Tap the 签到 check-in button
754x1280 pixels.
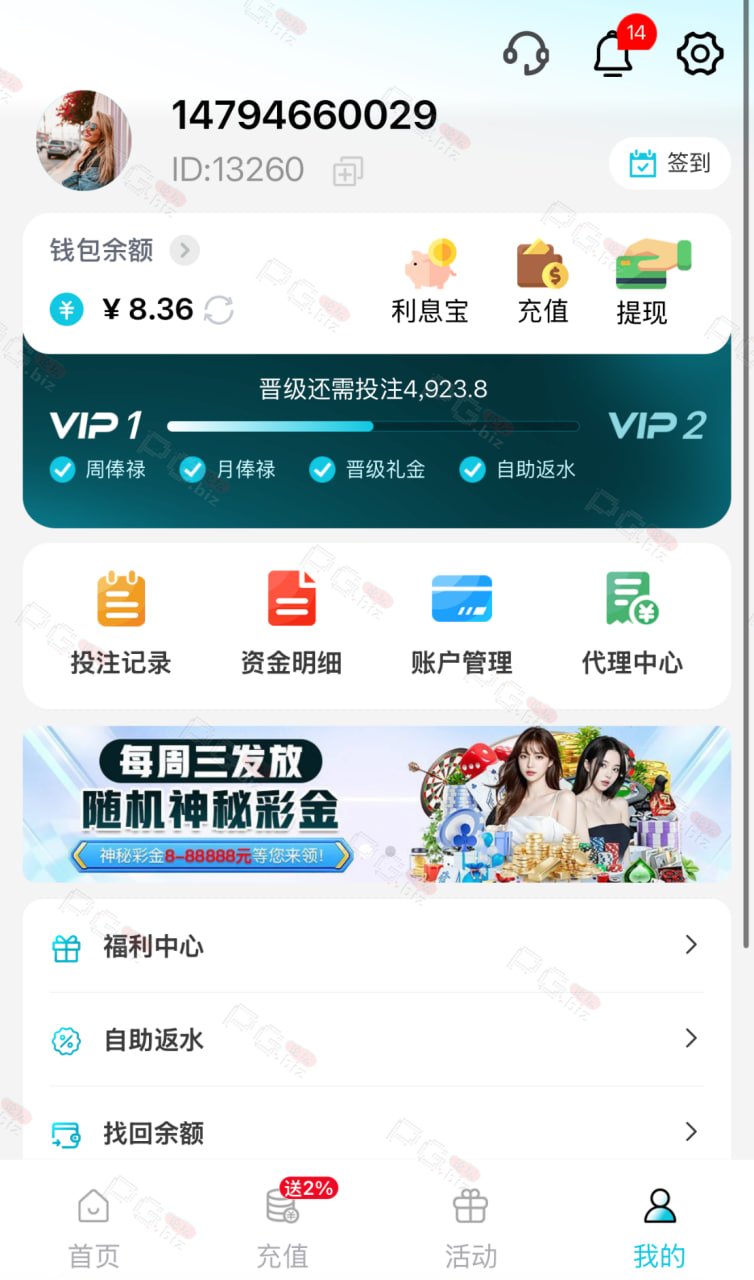670,163
